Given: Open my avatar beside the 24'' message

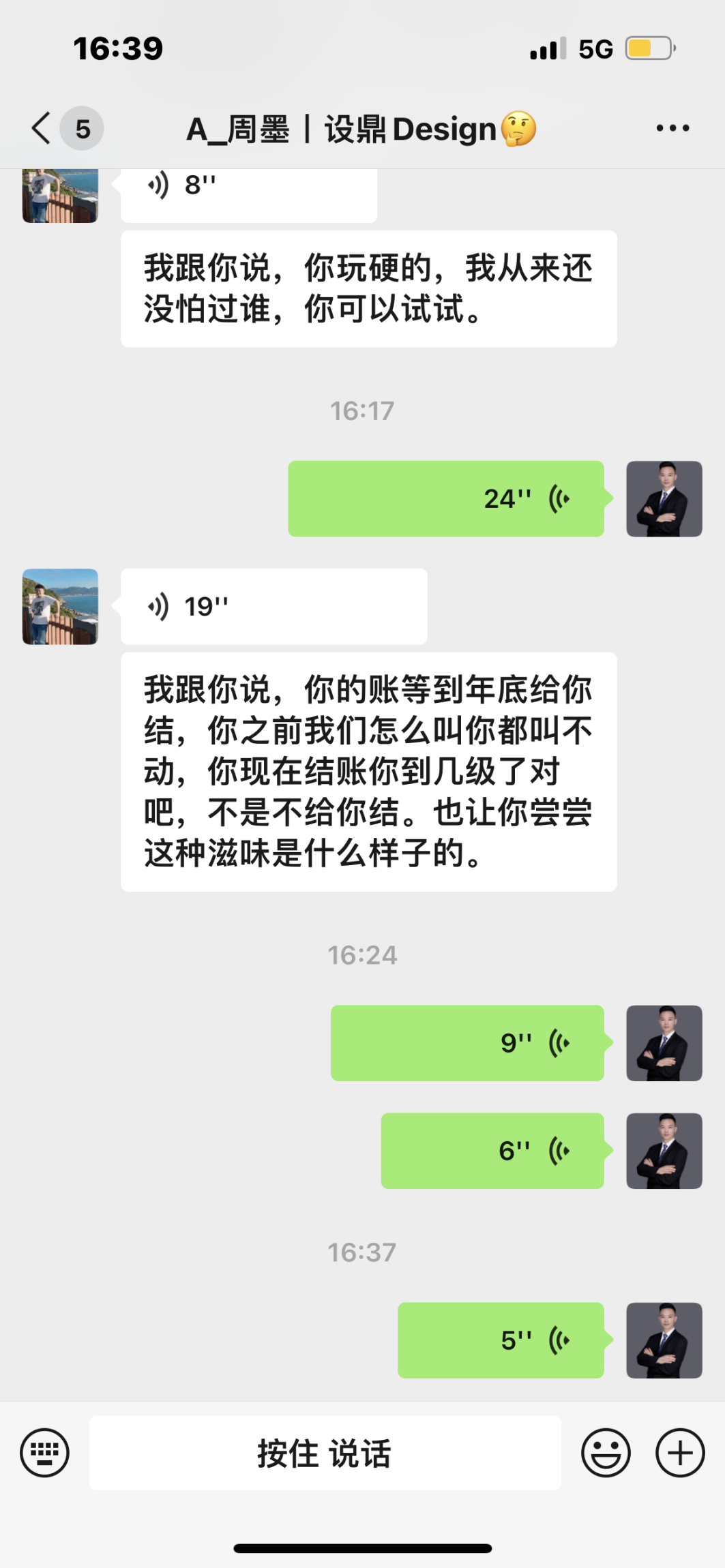Looking at the screenshot, I should click(664, 498).
